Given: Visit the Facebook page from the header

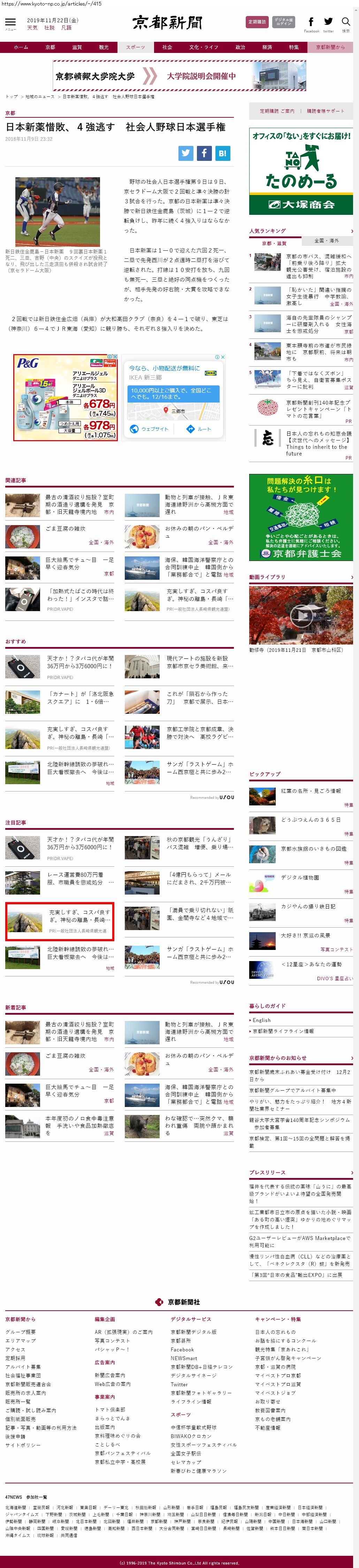Looking at the screenshot, I should tap(311, 23).
